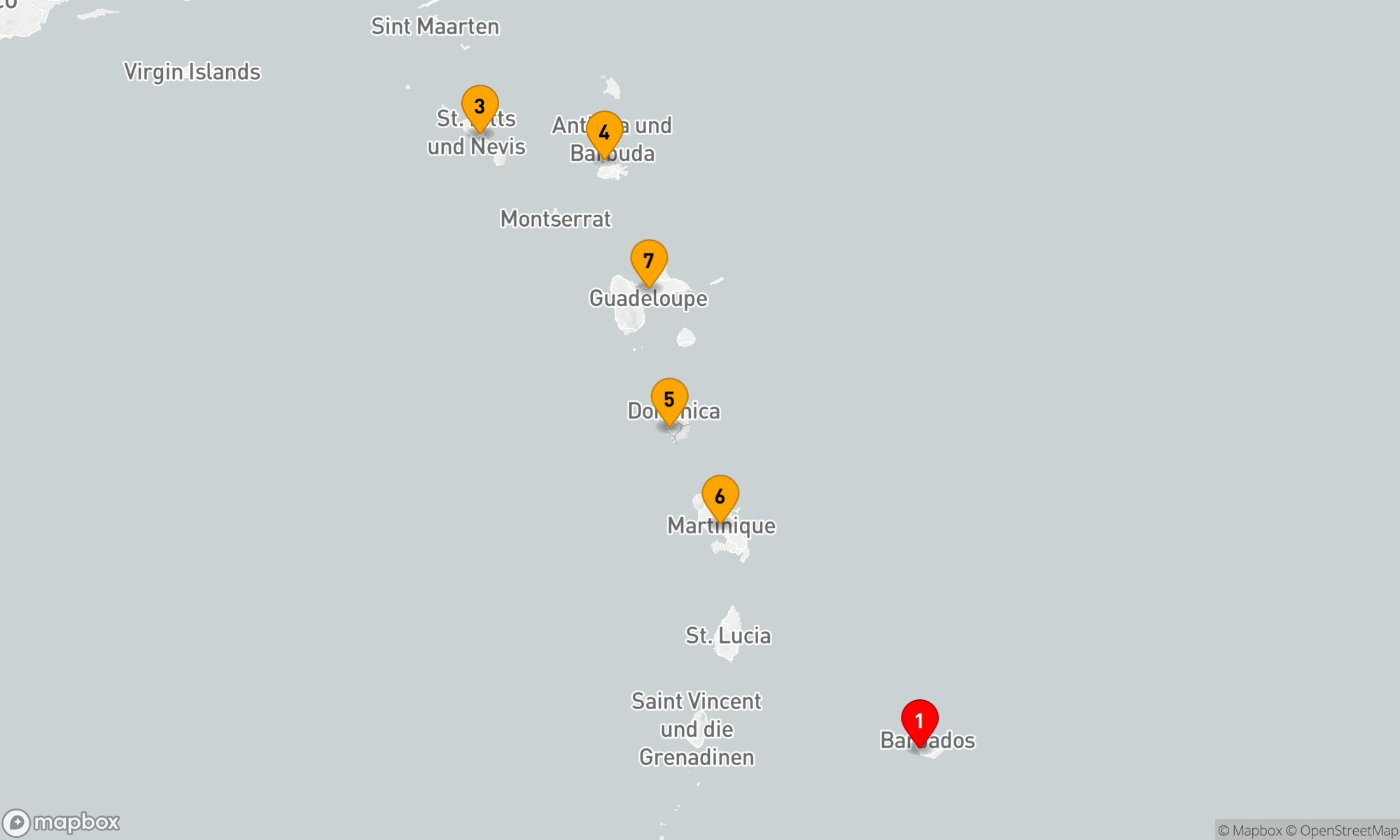
Task: Open marker 3 on St. Kitts und Nevis
Action: (479, 106)
